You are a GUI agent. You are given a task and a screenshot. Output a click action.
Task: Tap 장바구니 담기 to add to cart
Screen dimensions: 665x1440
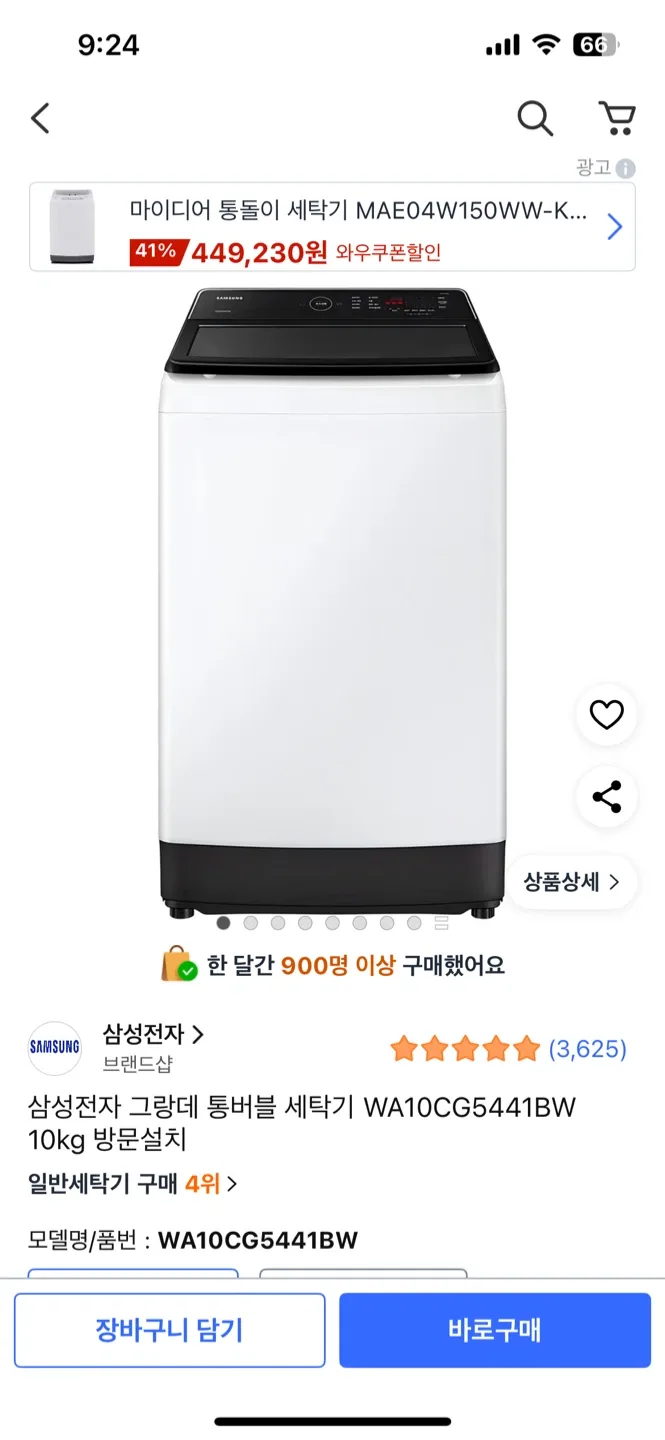click(169, 1330)
